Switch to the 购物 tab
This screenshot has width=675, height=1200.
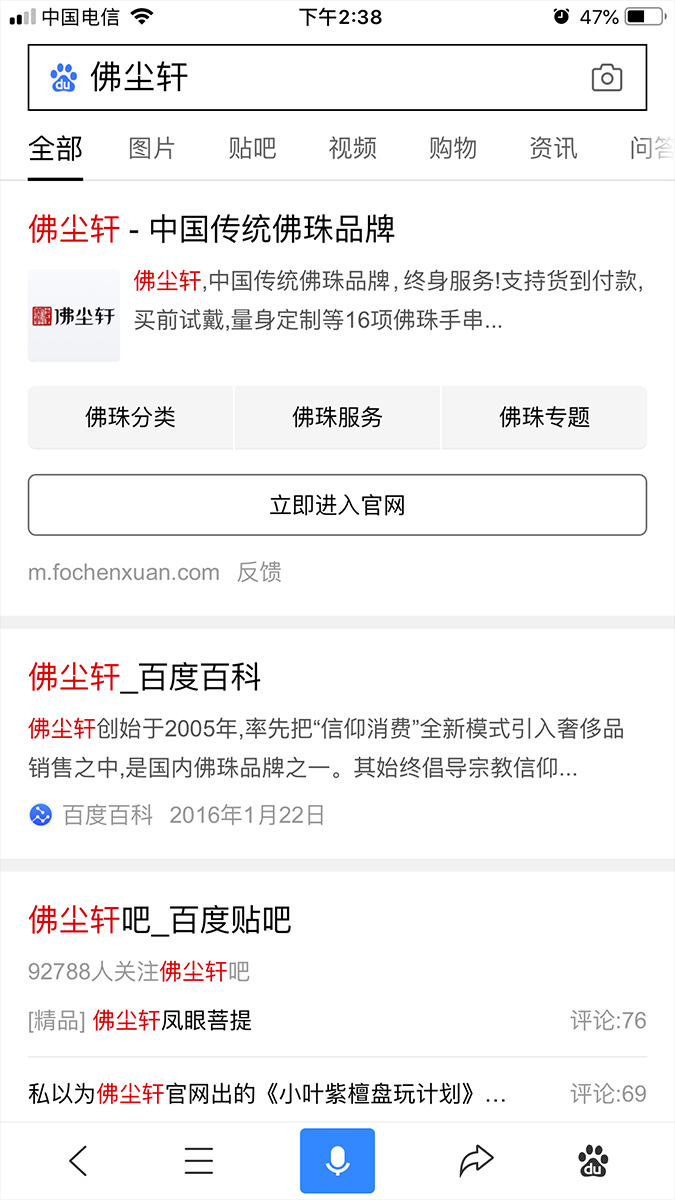click(452, 149)
